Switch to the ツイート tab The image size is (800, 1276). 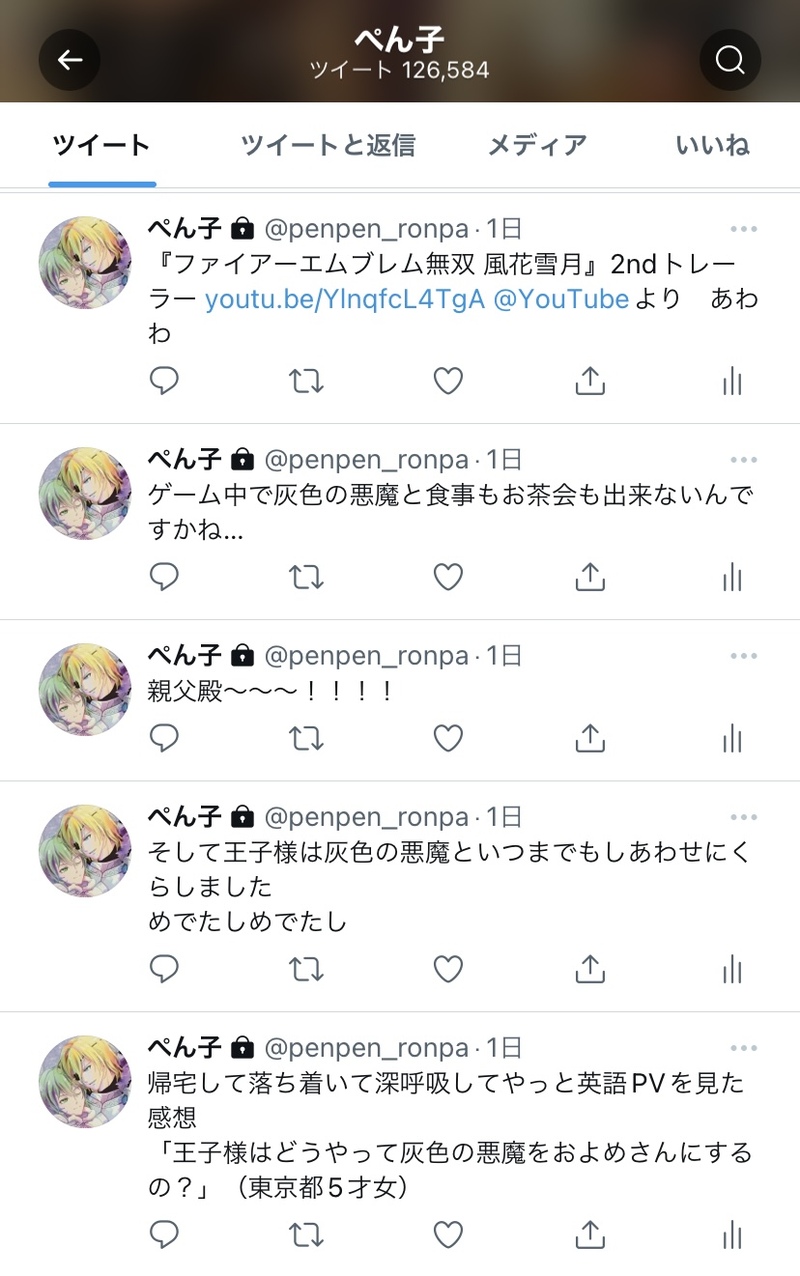pyautogui.click(x=101, y=146)
